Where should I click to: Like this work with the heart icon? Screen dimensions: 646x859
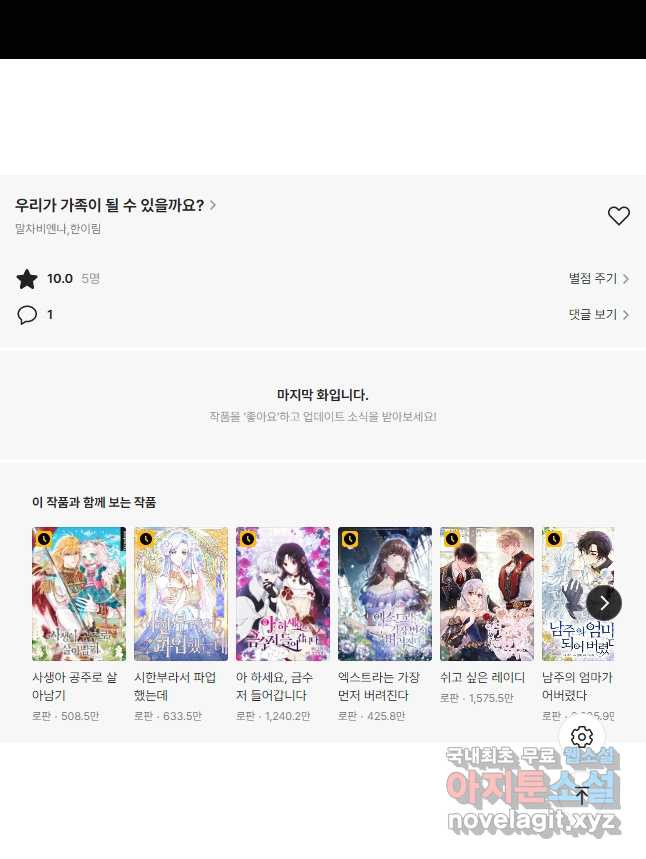(x=619, y=215)
